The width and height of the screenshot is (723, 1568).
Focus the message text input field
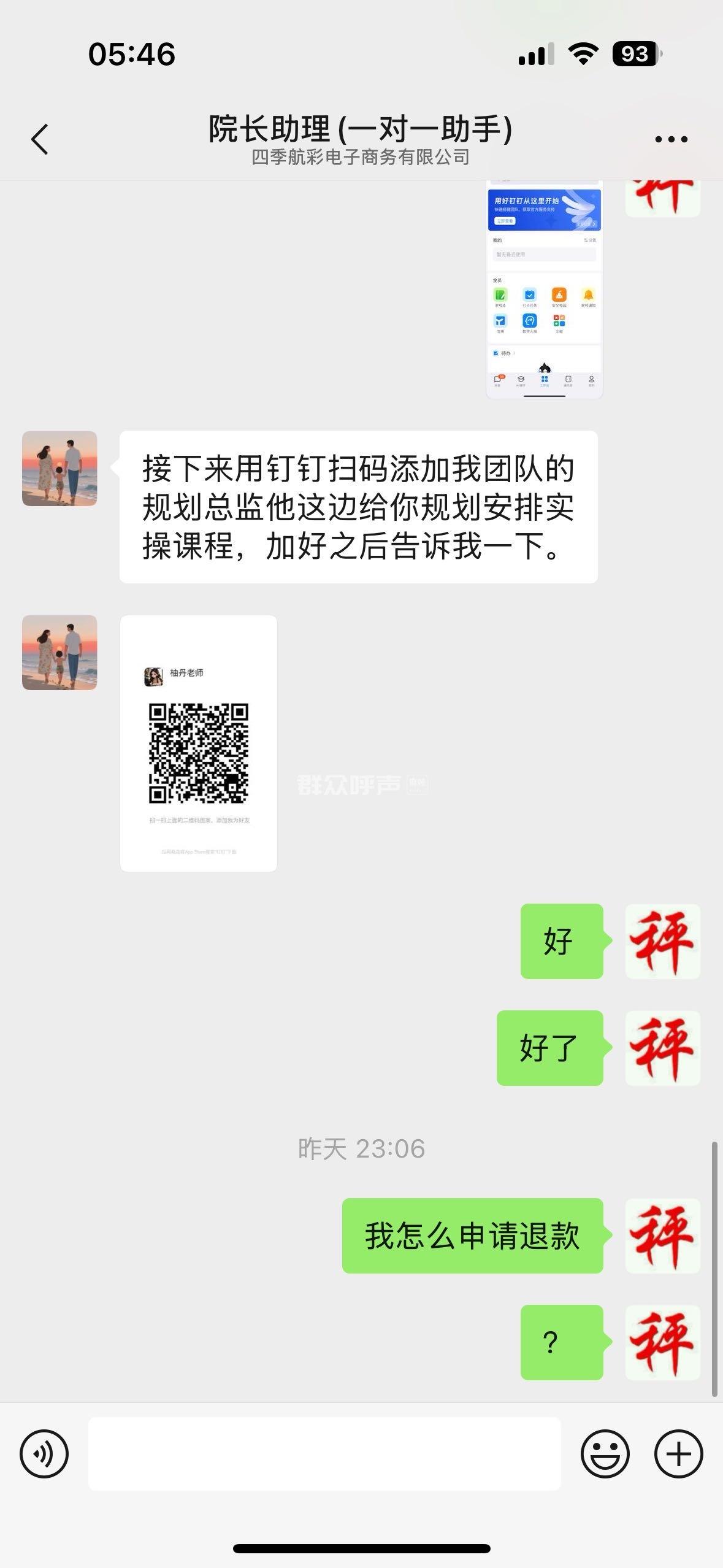coord(324,1453)
